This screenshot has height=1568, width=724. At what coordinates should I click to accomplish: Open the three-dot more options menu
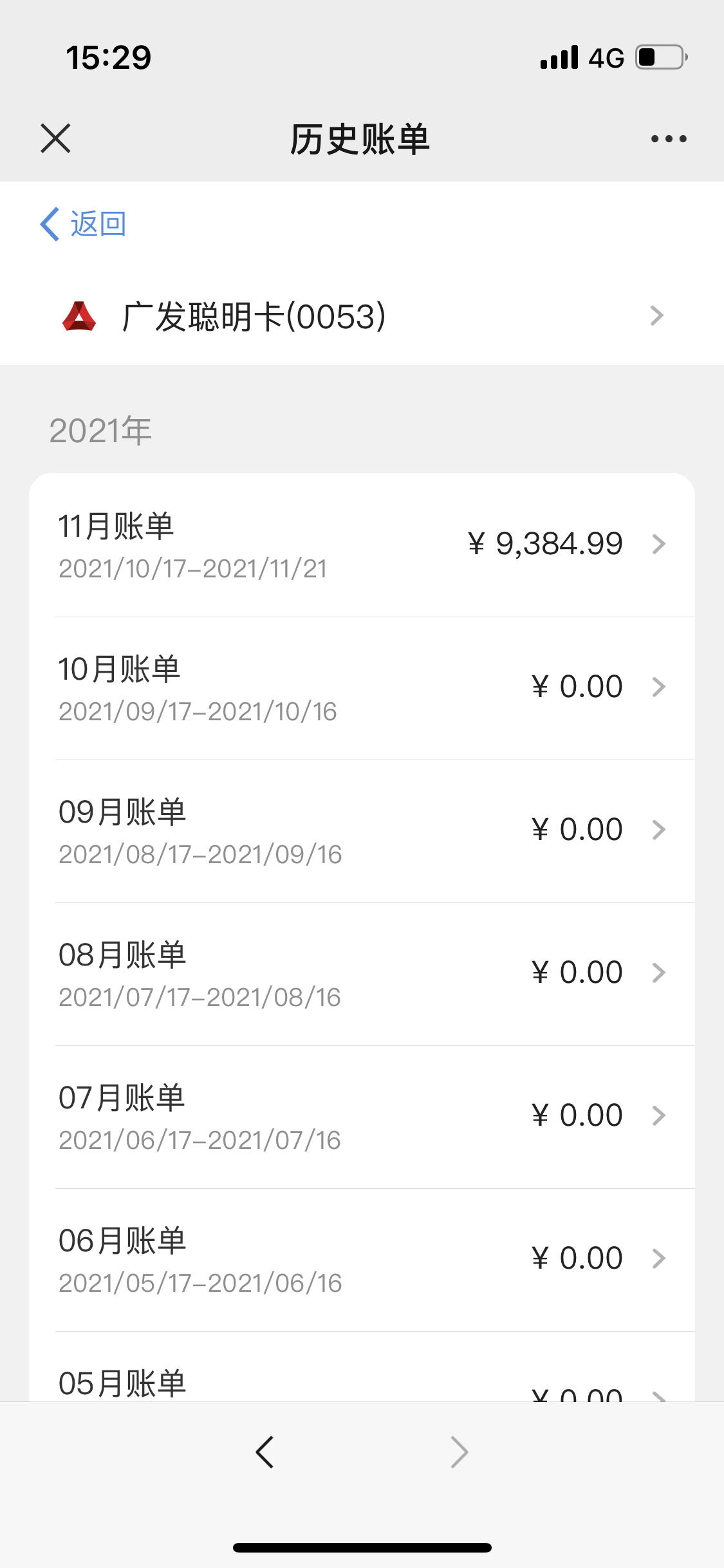click(669, 138)
